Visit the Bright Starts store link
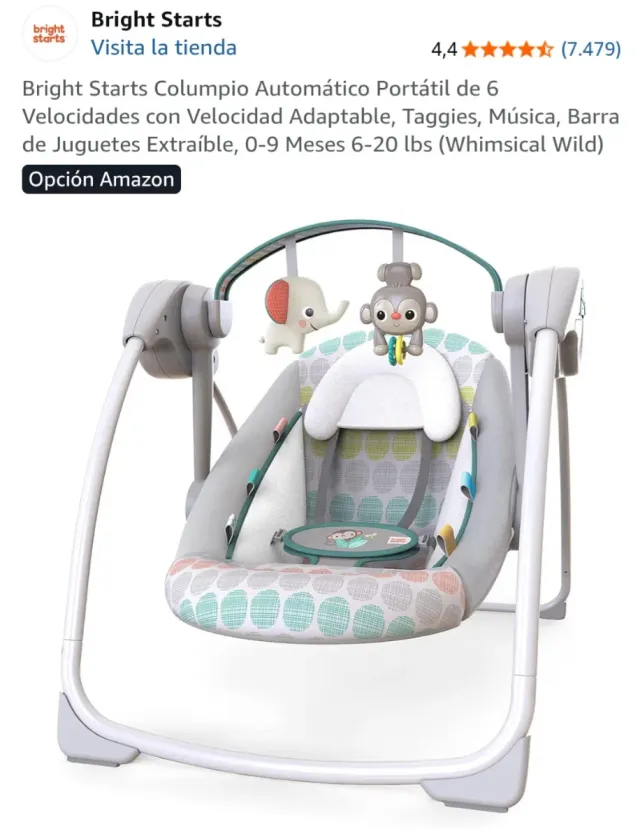This screenshot has width=640, height=838. tap(163, 47)
